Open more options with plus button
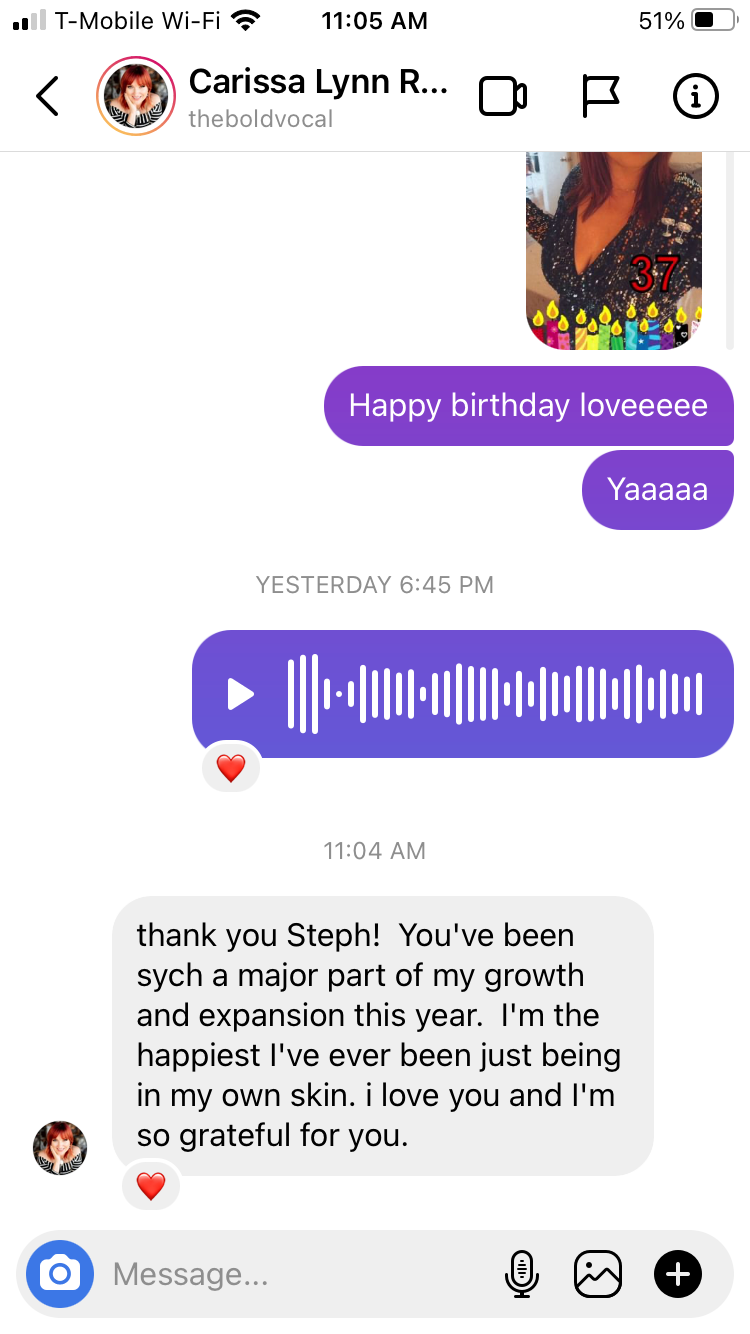 click(678, 1274)
